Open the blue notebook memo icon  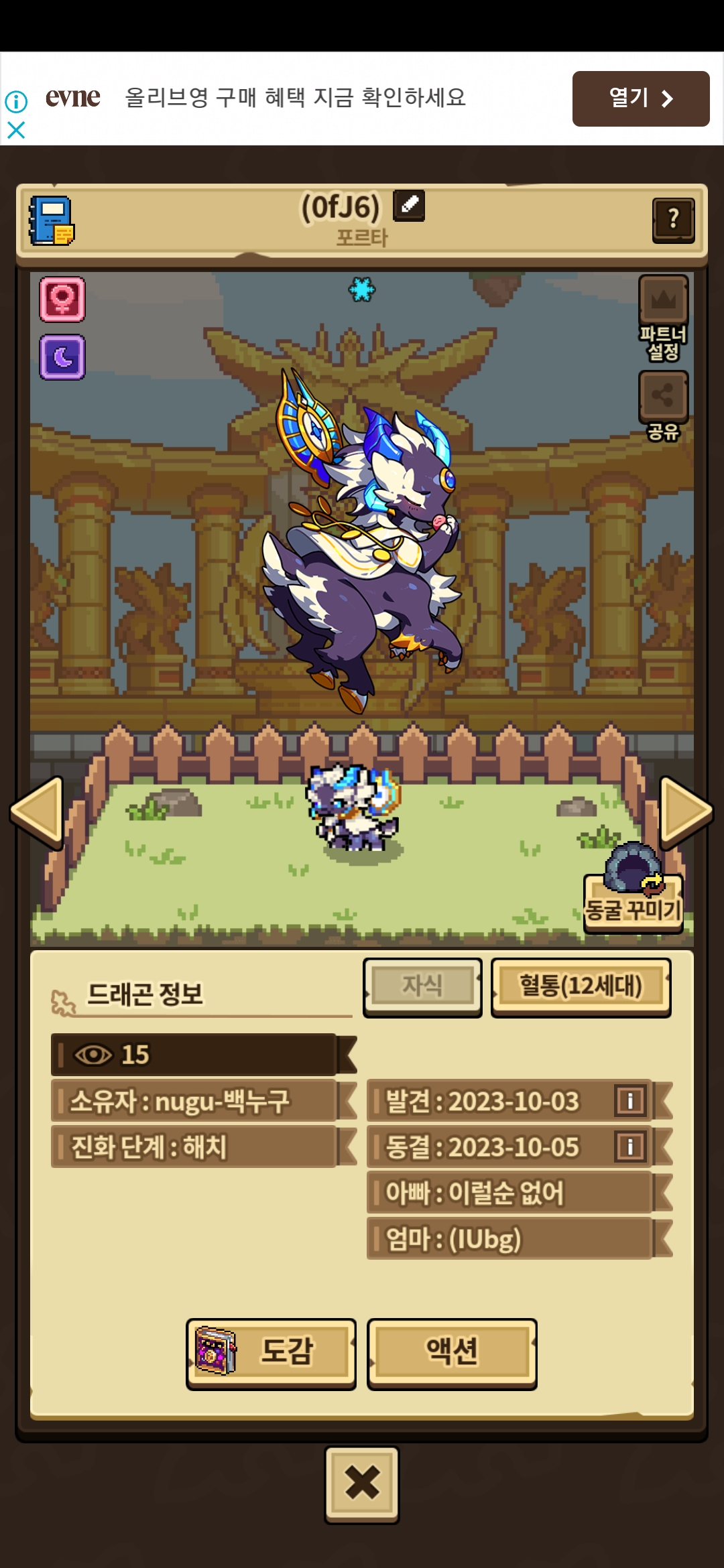coord(52,221)
